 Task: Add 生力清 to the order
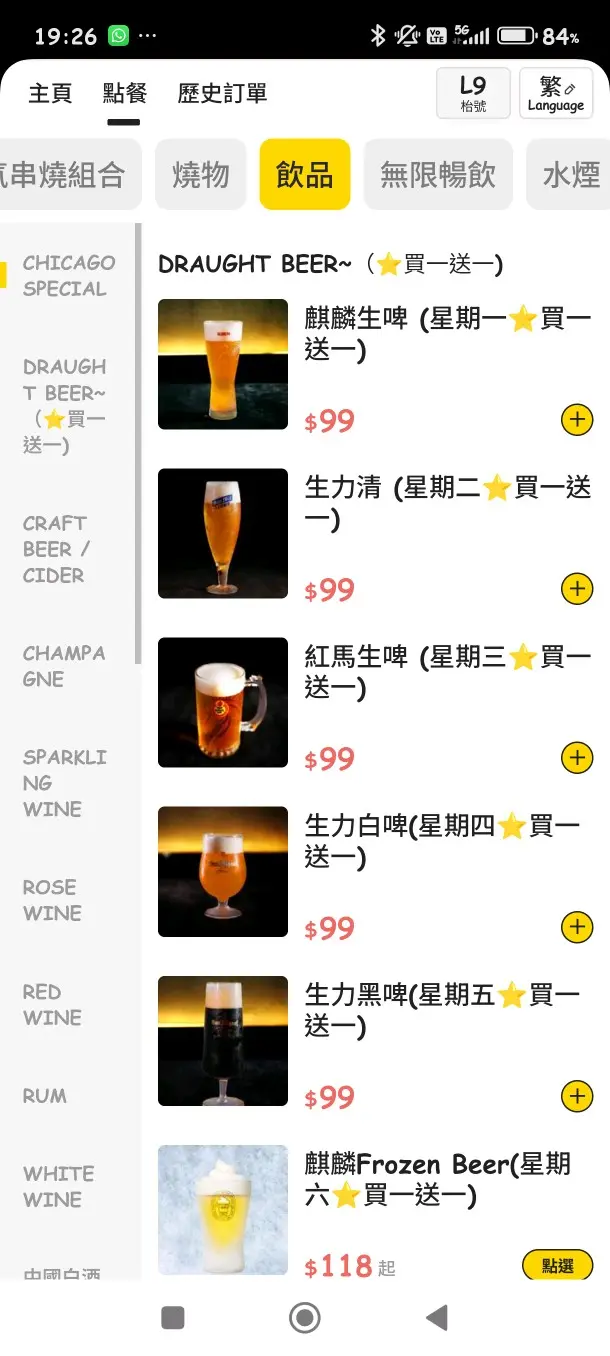coord(577,589)
